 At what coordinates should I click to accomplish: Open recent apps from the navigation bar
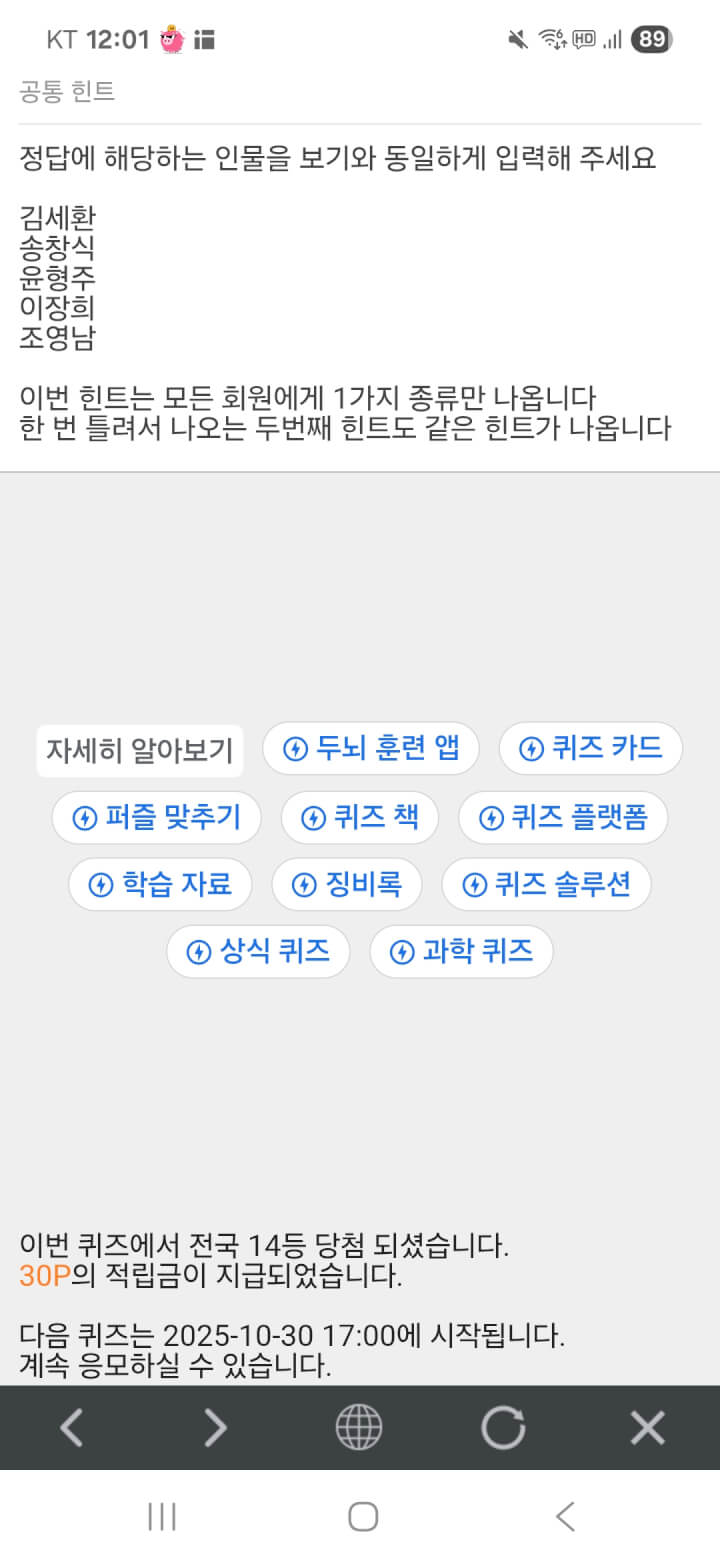(x=162, y=1516)
